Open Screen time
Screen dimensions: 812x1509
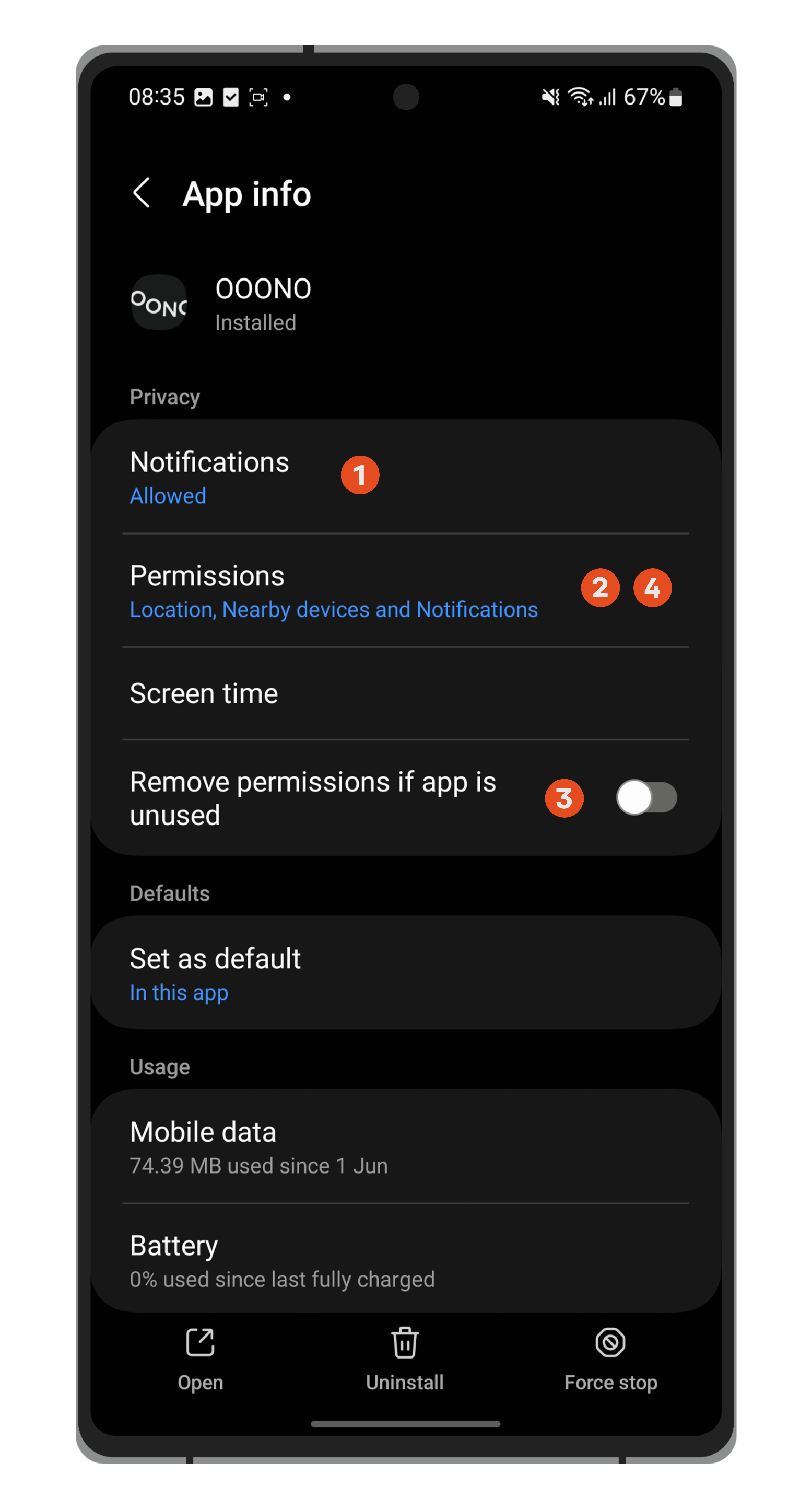(x=204, y=694)
